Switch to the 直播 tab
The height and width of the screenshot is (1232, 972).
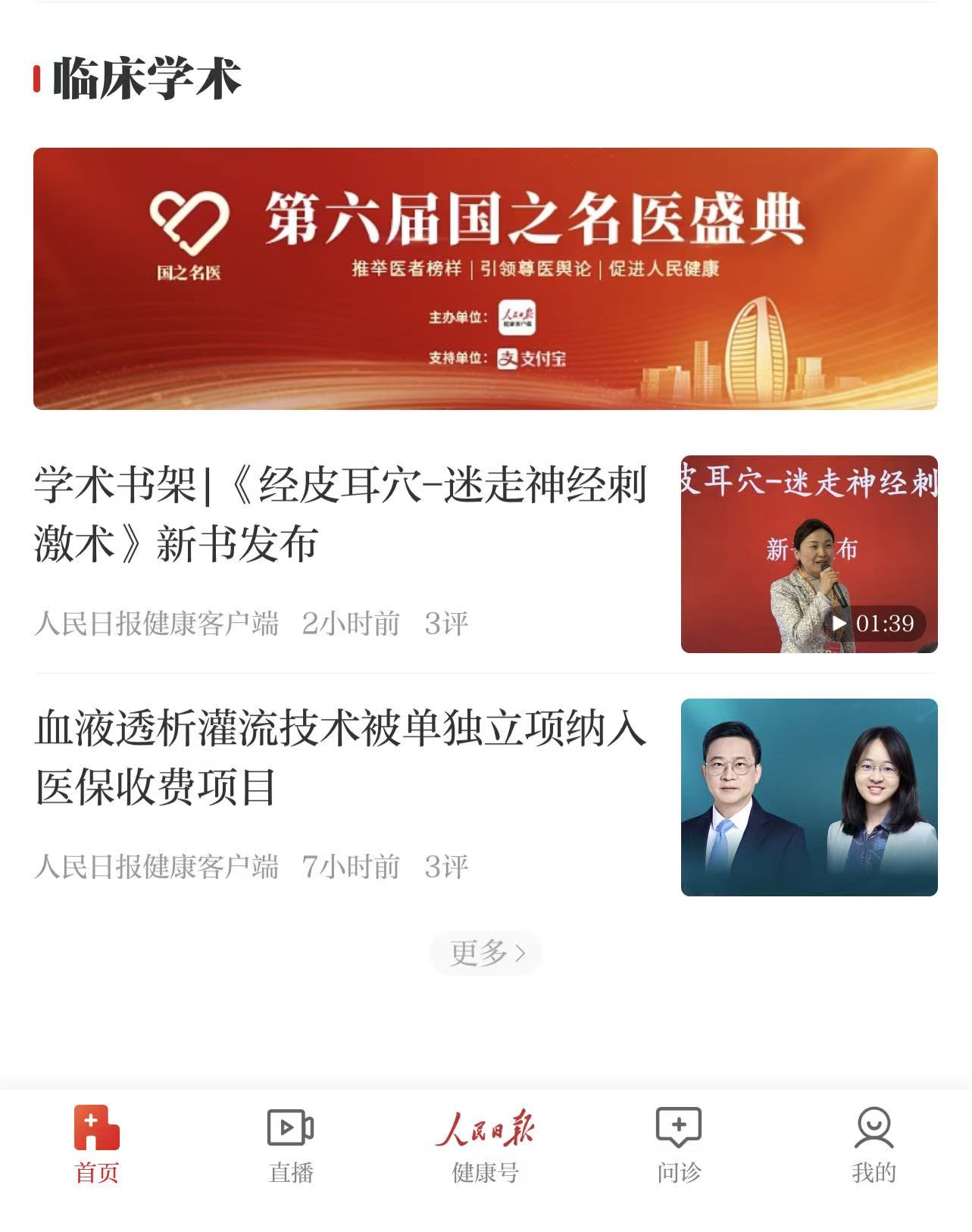[291, 1144]
